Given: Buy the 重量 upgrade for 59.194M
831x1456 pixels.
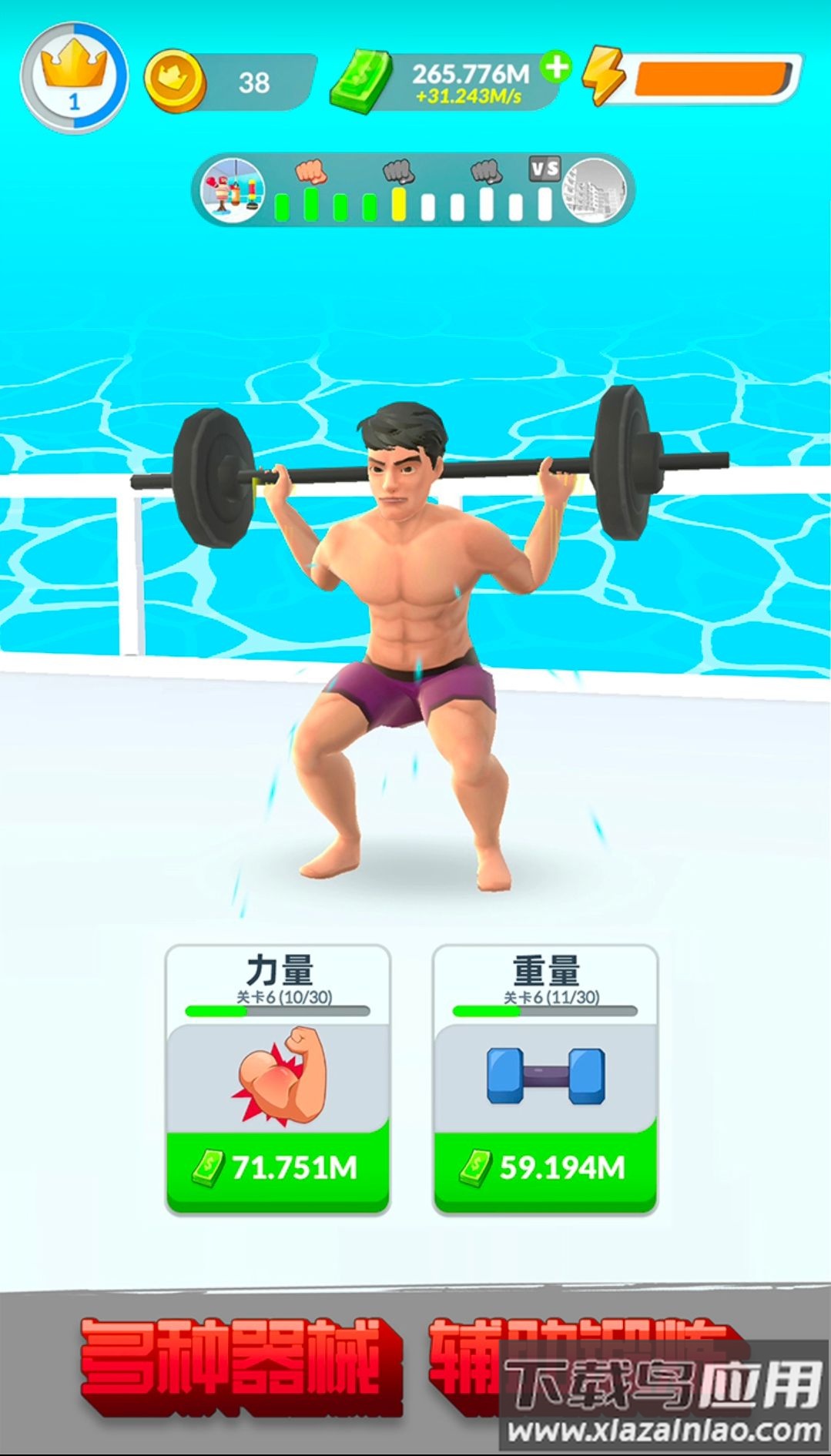Looking at the screenshot, I should pos(545,1166).
